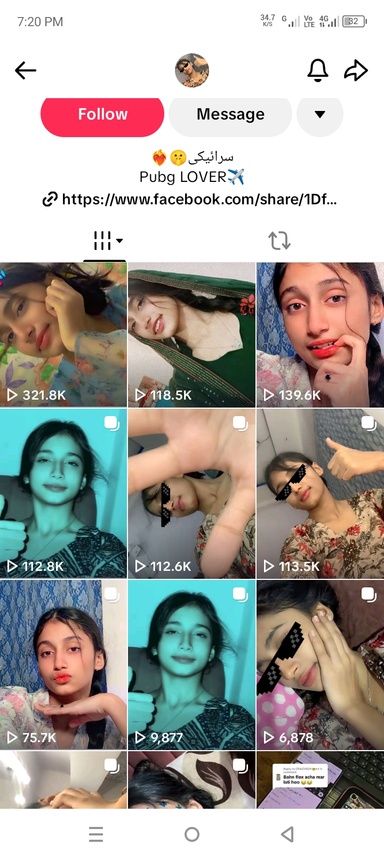
Task: Expand suggested accounts dropdown arrow
Action: [x=320, y=115]
